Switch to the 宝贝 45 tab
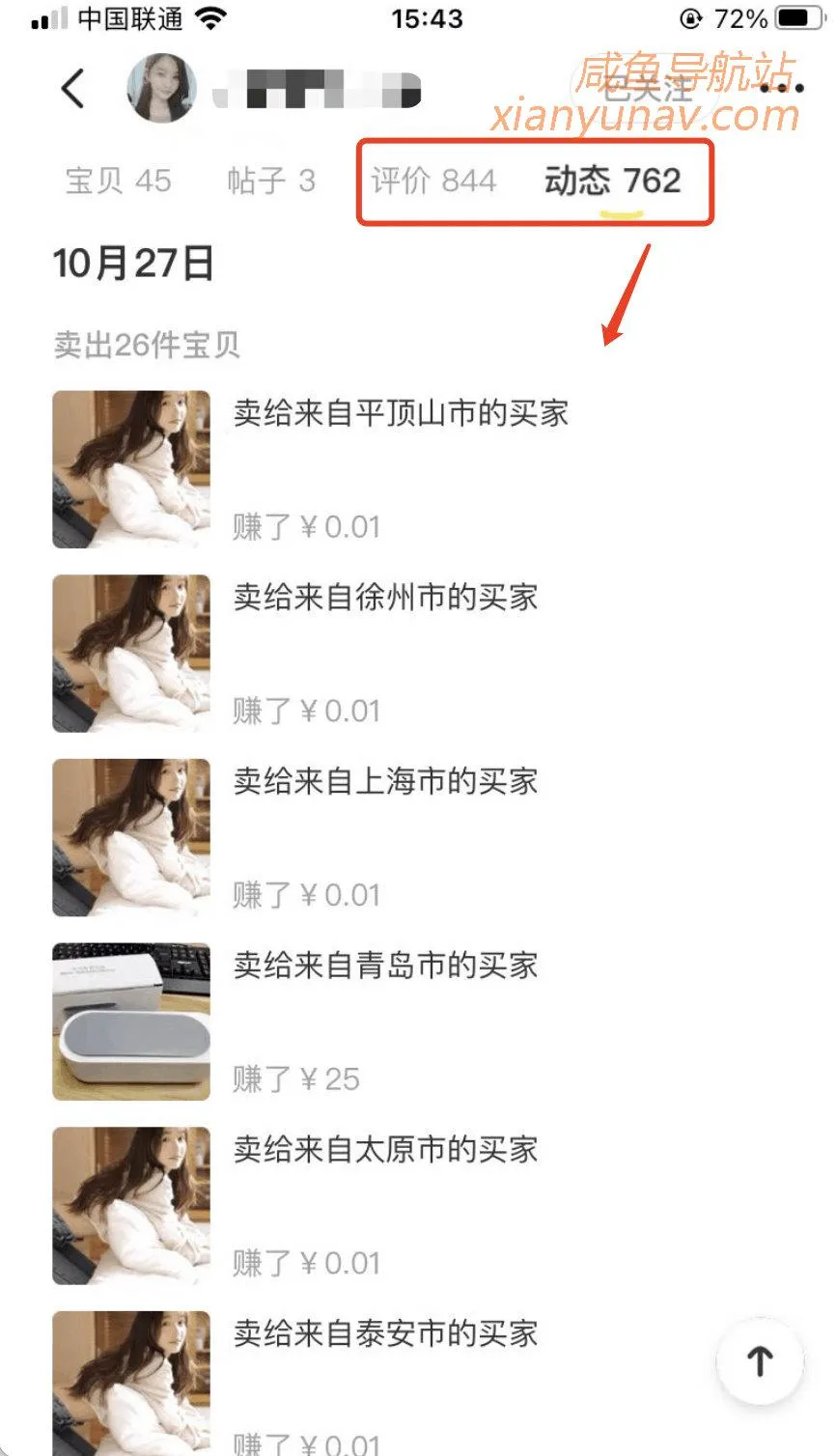836x1456 pixels. (x=118, y=181)
